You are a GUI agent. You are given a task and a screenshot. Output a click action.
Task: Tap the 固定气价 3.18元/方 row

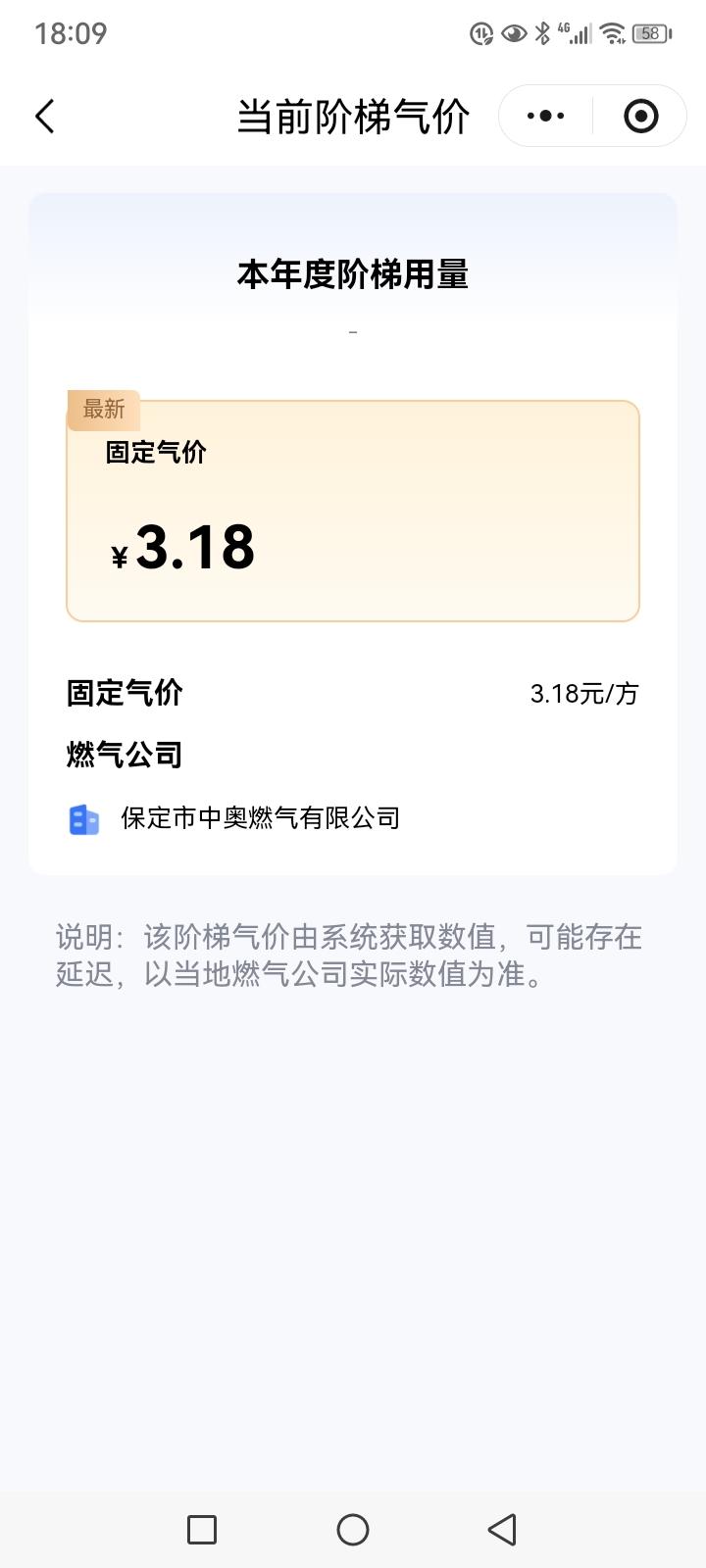point(352,693)
